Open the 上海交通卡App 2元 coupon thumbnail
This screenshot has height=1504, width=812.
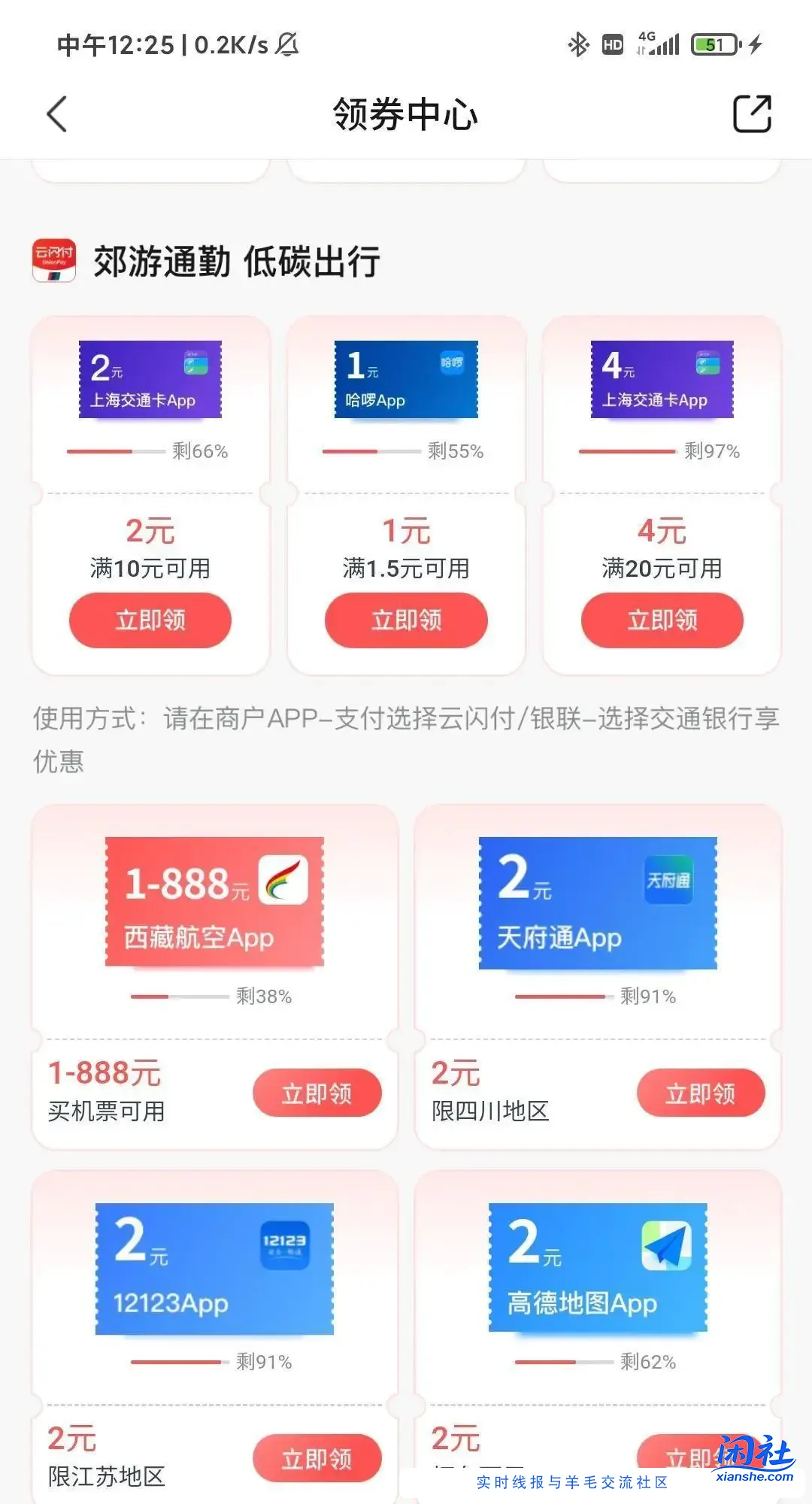[149, 380]
